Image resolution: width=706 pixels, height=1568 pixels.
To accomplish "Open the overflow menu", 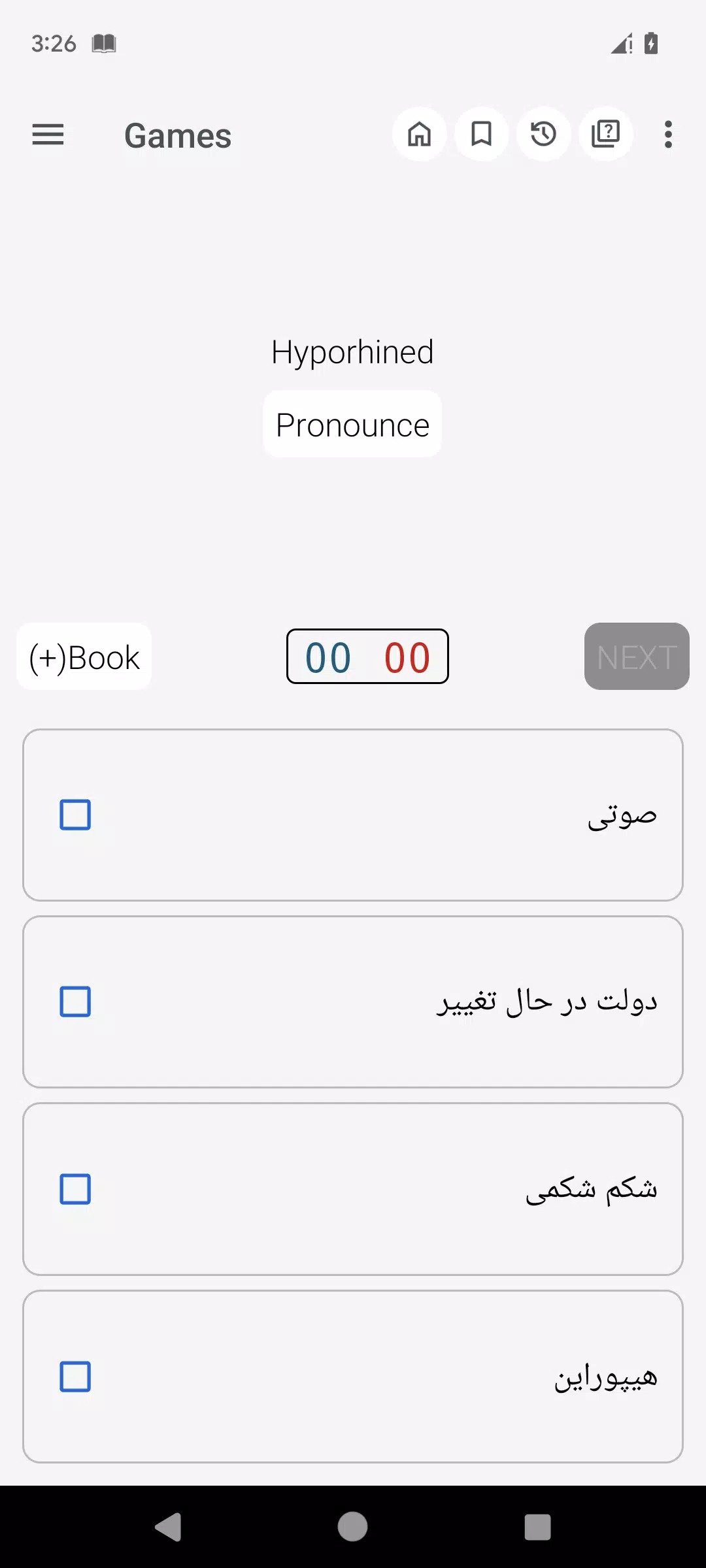I will (667, 135).
